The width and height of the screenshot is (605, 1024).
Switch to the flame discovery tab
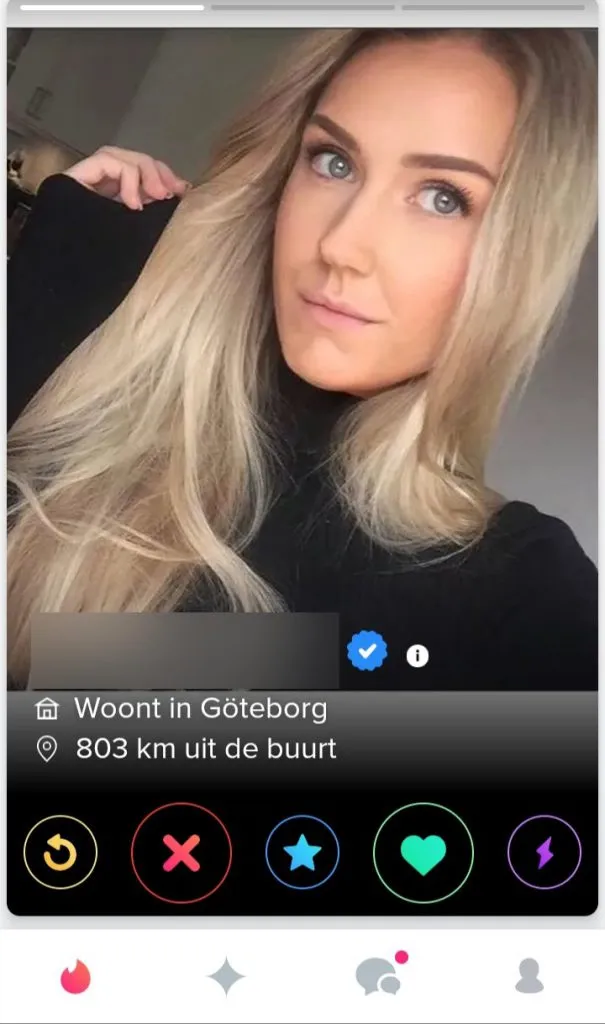tap(75, 976)
